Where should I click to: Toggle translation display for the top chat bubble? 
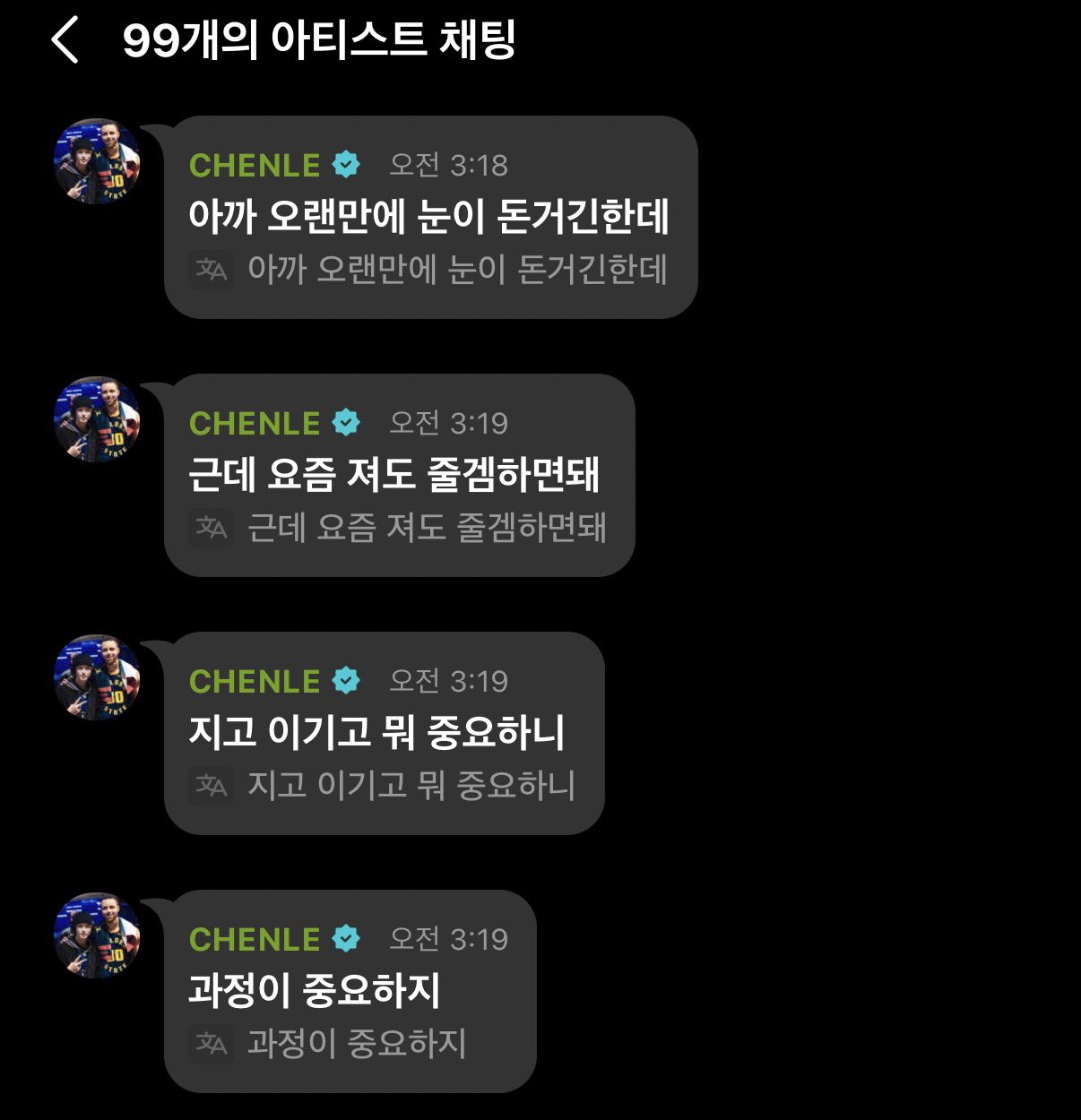212,267
